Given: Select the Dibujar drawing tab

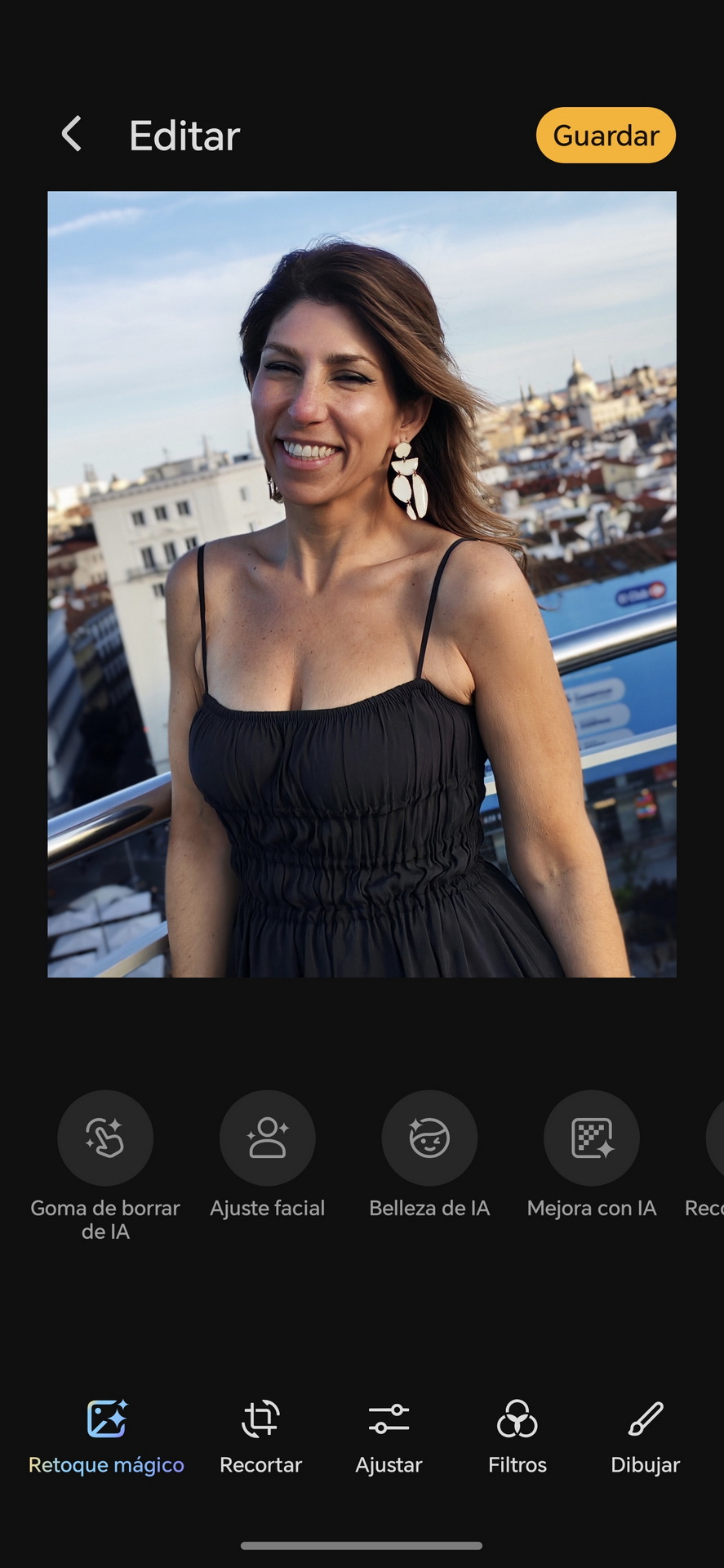Looking at the screenshot, I should [645, 1437].
